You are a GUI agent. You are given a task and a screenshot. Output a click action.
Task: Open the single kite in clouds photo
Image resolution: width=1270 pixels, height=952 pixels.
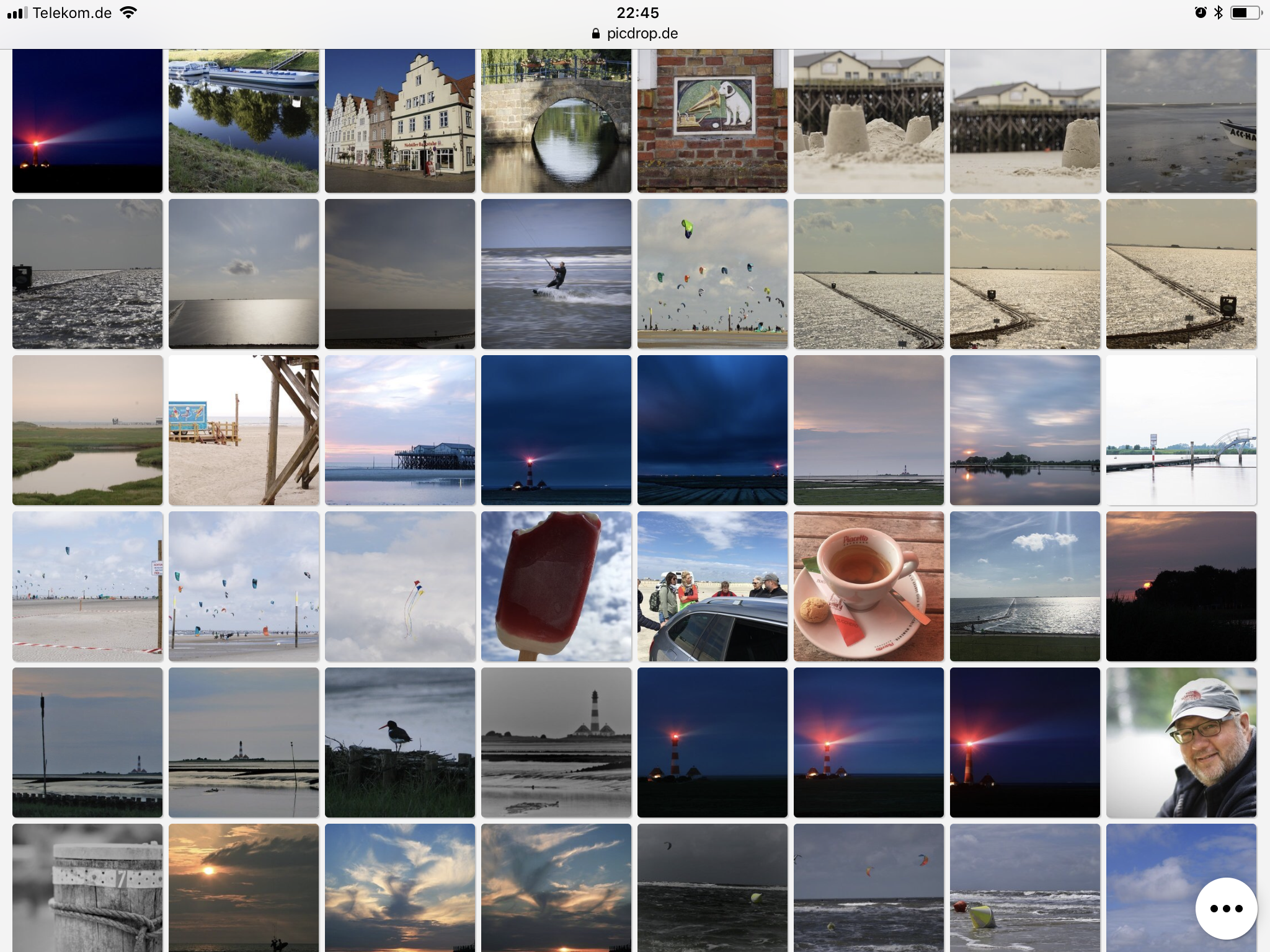pyautogui.click(x=400, y=586)
